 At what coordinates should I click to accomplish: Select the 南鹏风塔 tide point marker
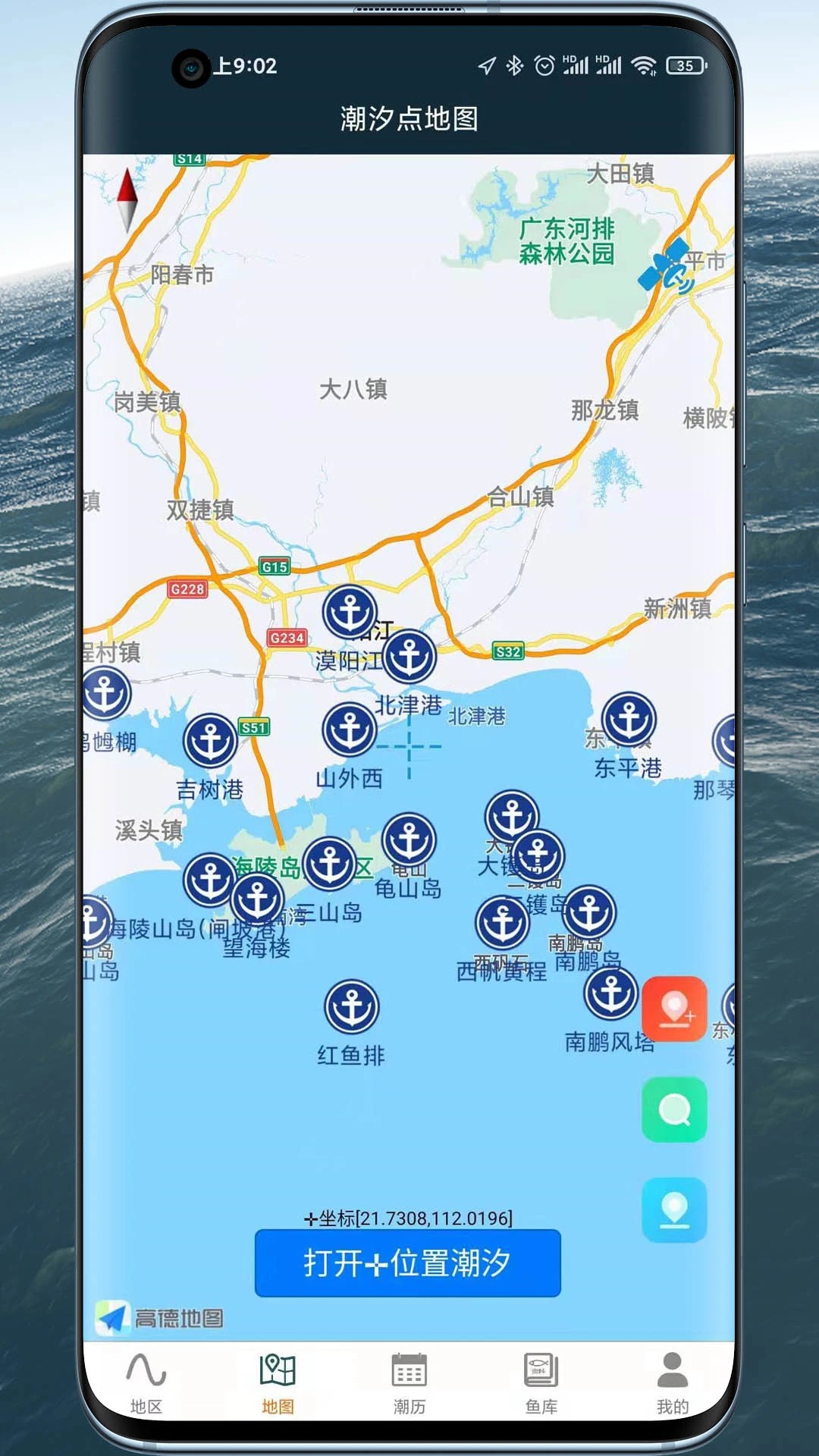tap(611, 993)
